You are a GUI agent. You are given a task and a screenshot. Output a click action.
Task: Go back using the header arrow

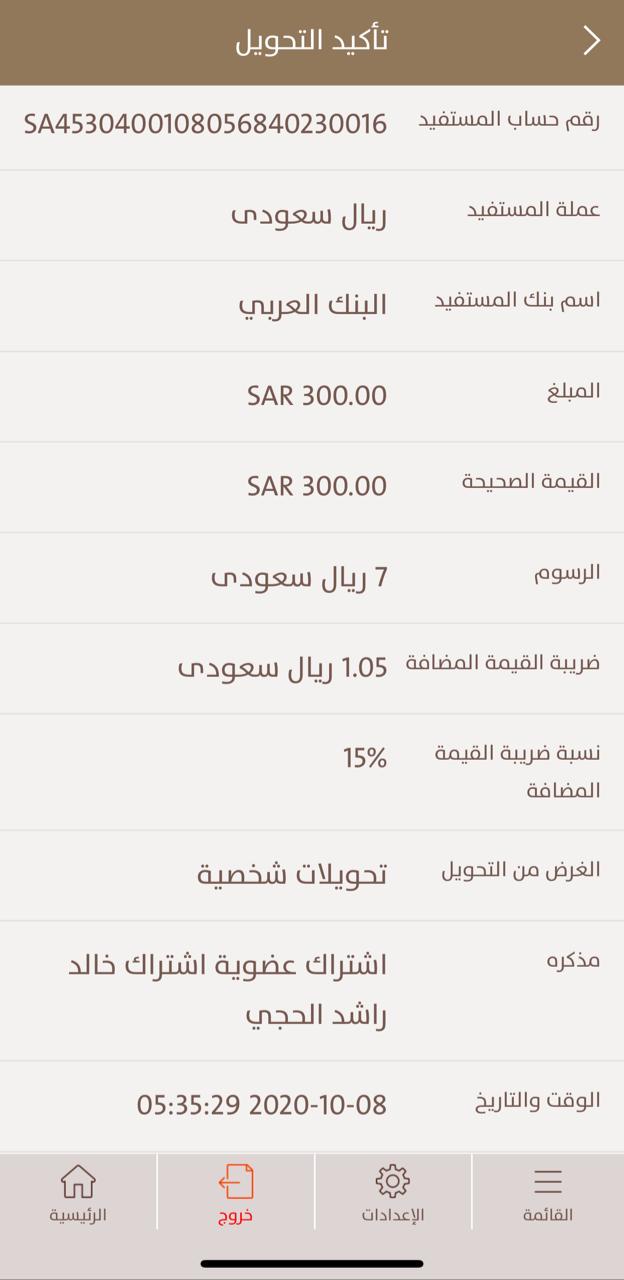click(x=591, y=41)
